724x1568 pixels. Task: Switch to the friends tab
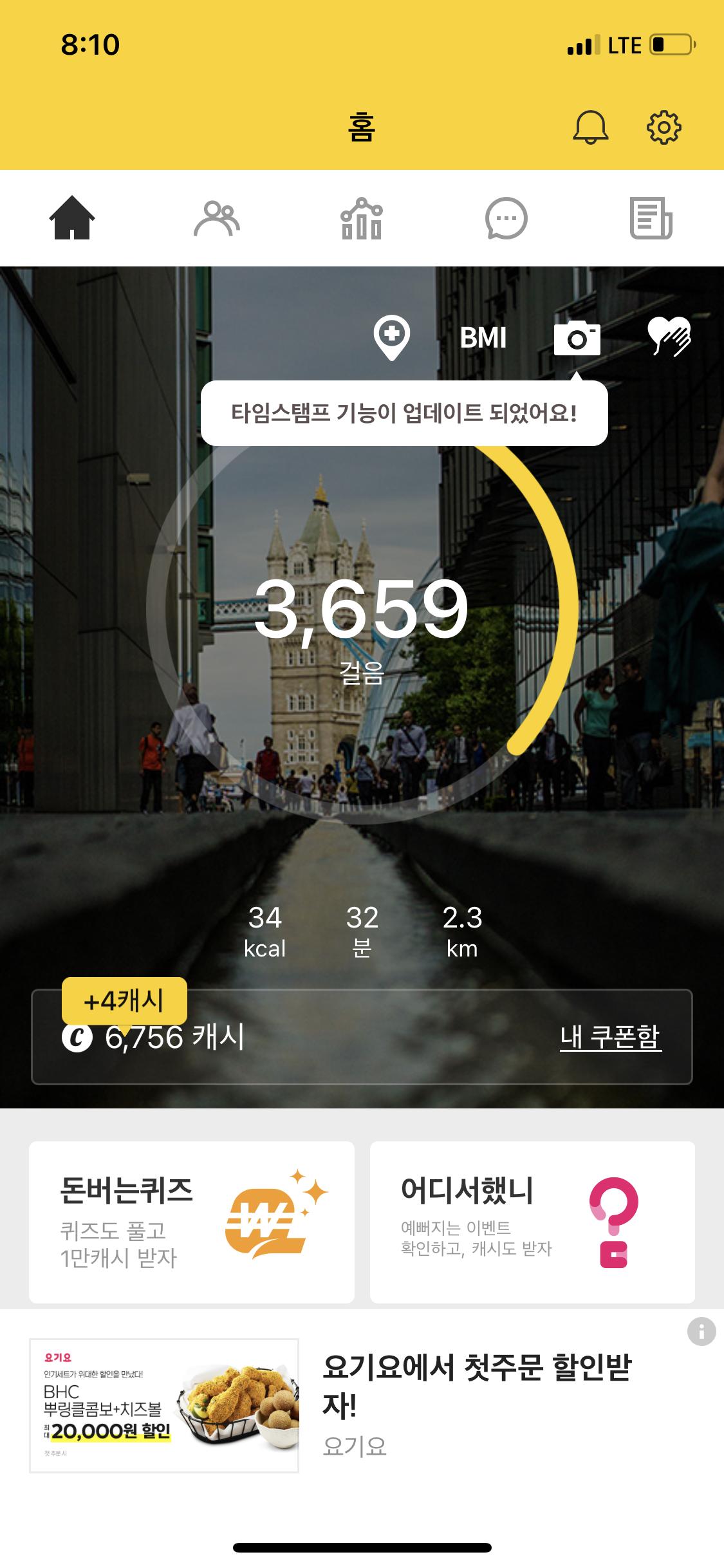(217, 219)
